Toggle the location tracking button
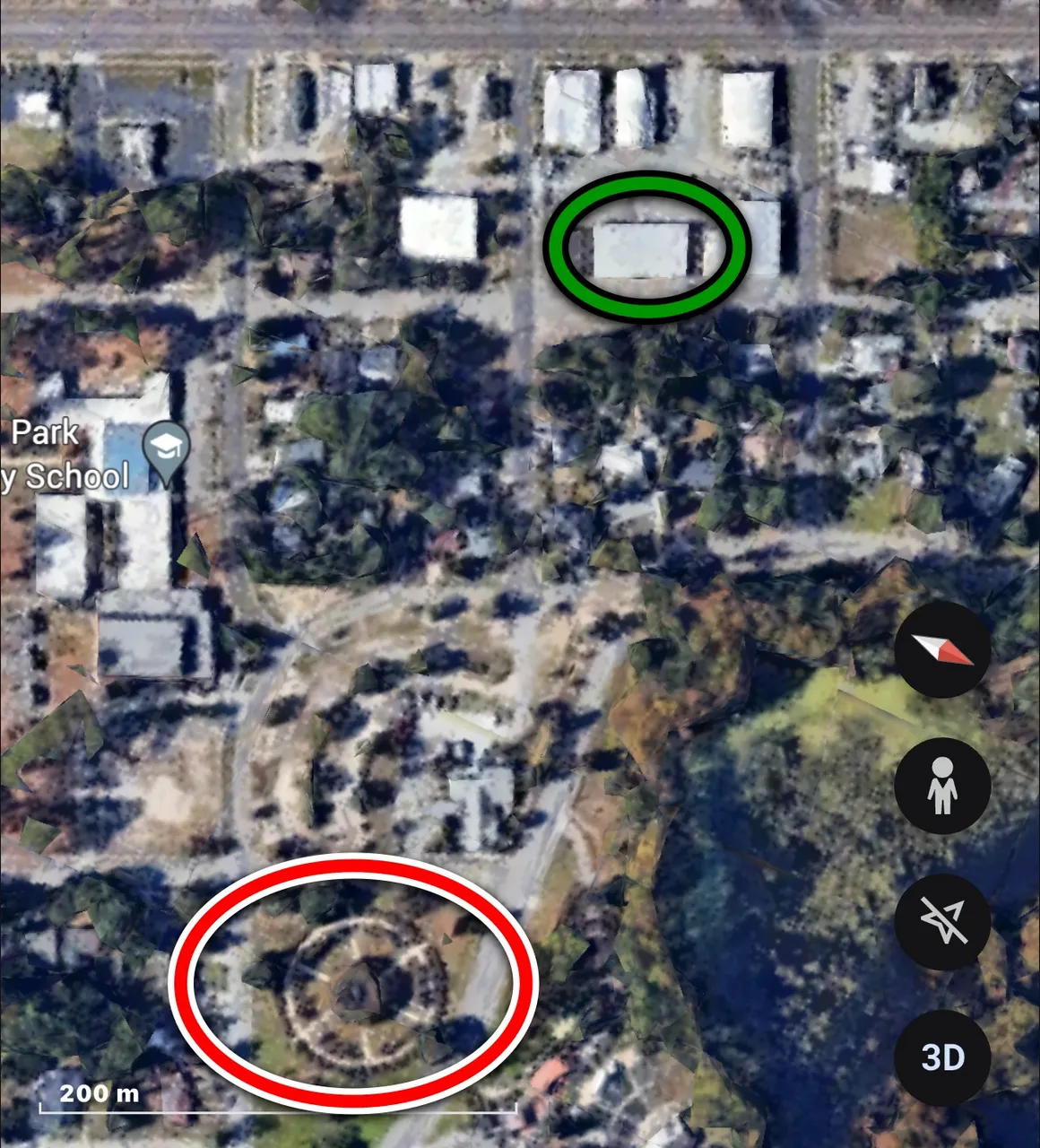The width and height of the screenshot is (1040, 1148). coord(942,921)
